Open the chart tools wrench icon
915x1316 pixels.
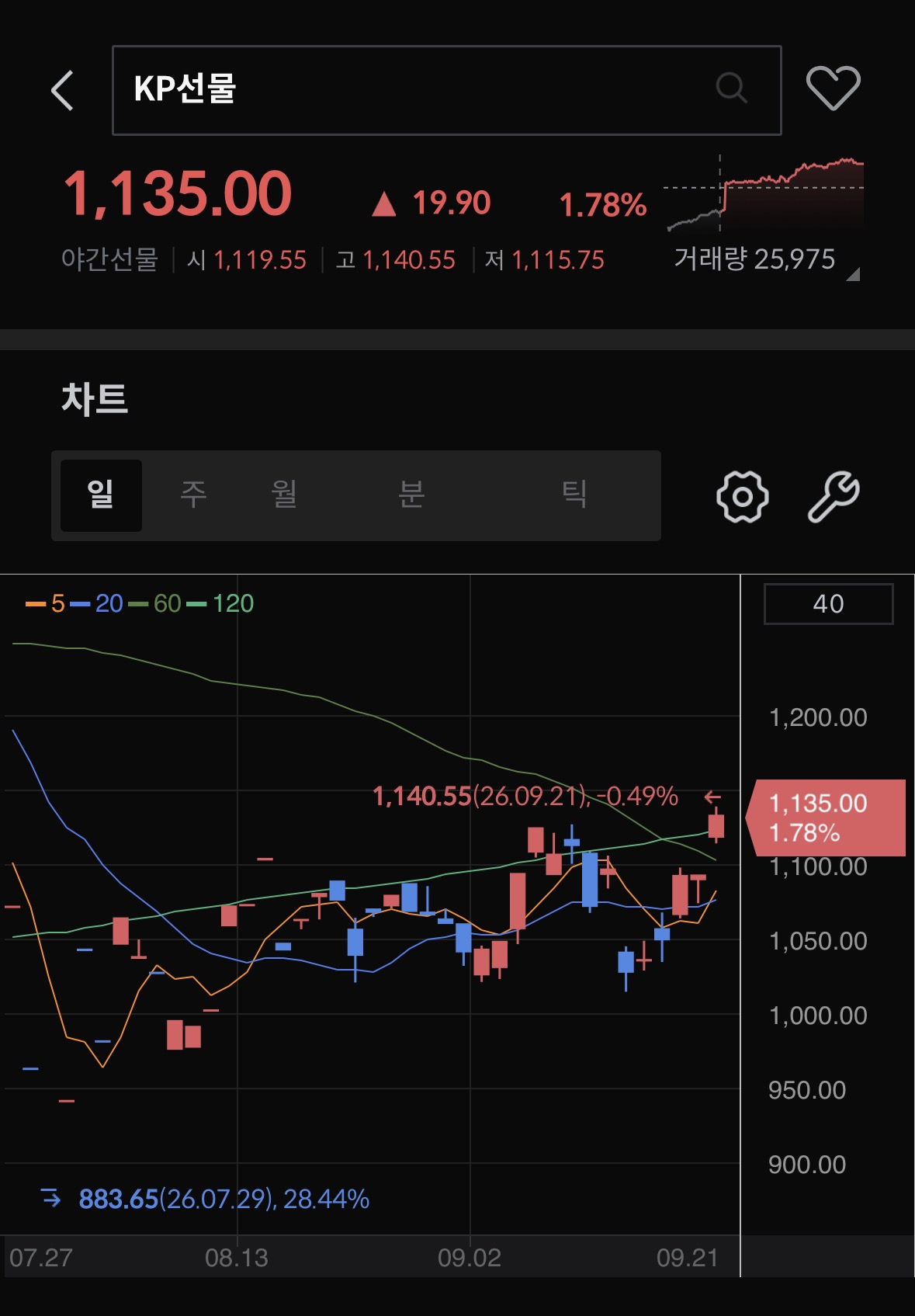(834, 496)
